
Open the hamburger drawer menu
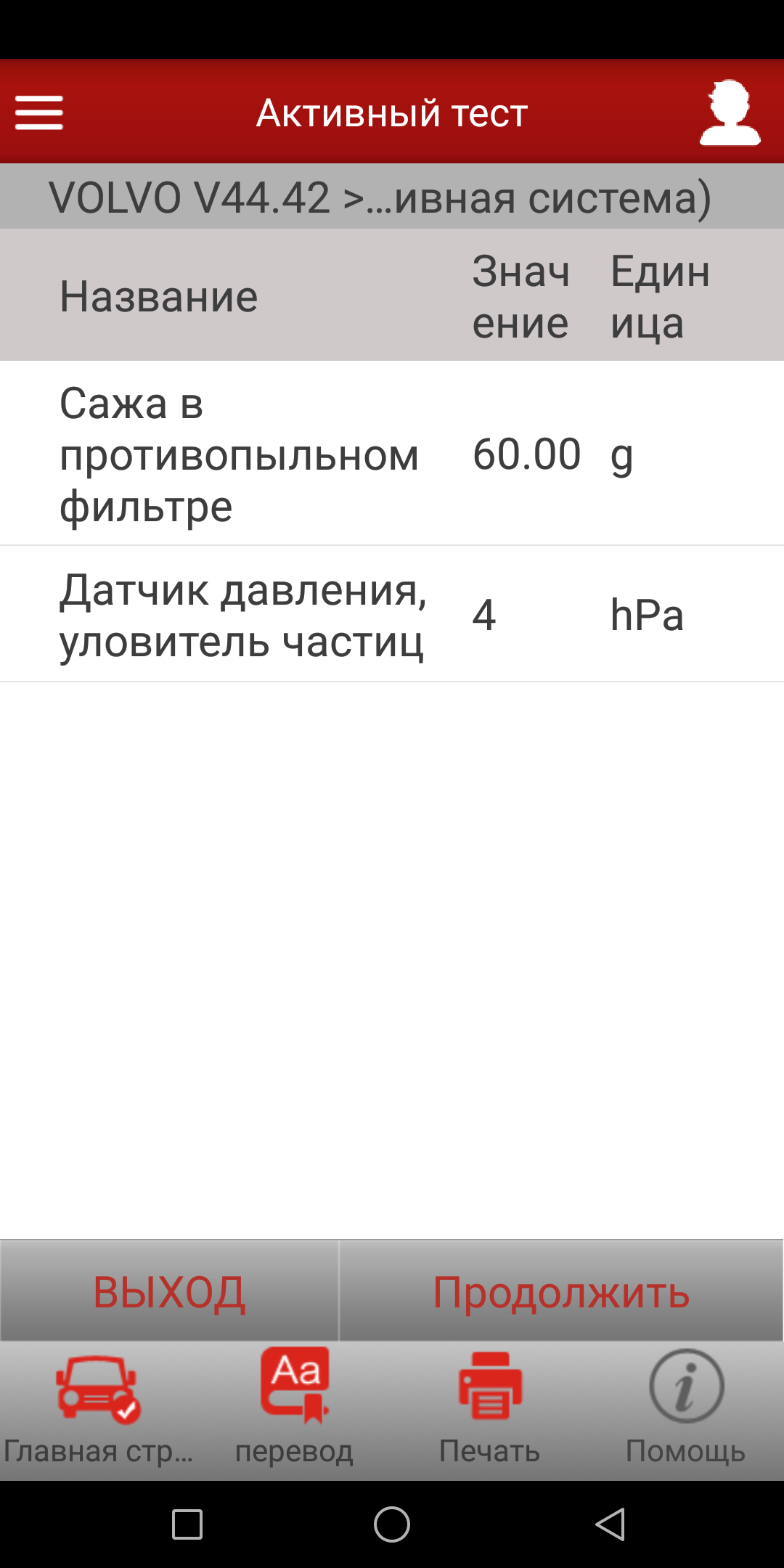(x=39, y=113)
